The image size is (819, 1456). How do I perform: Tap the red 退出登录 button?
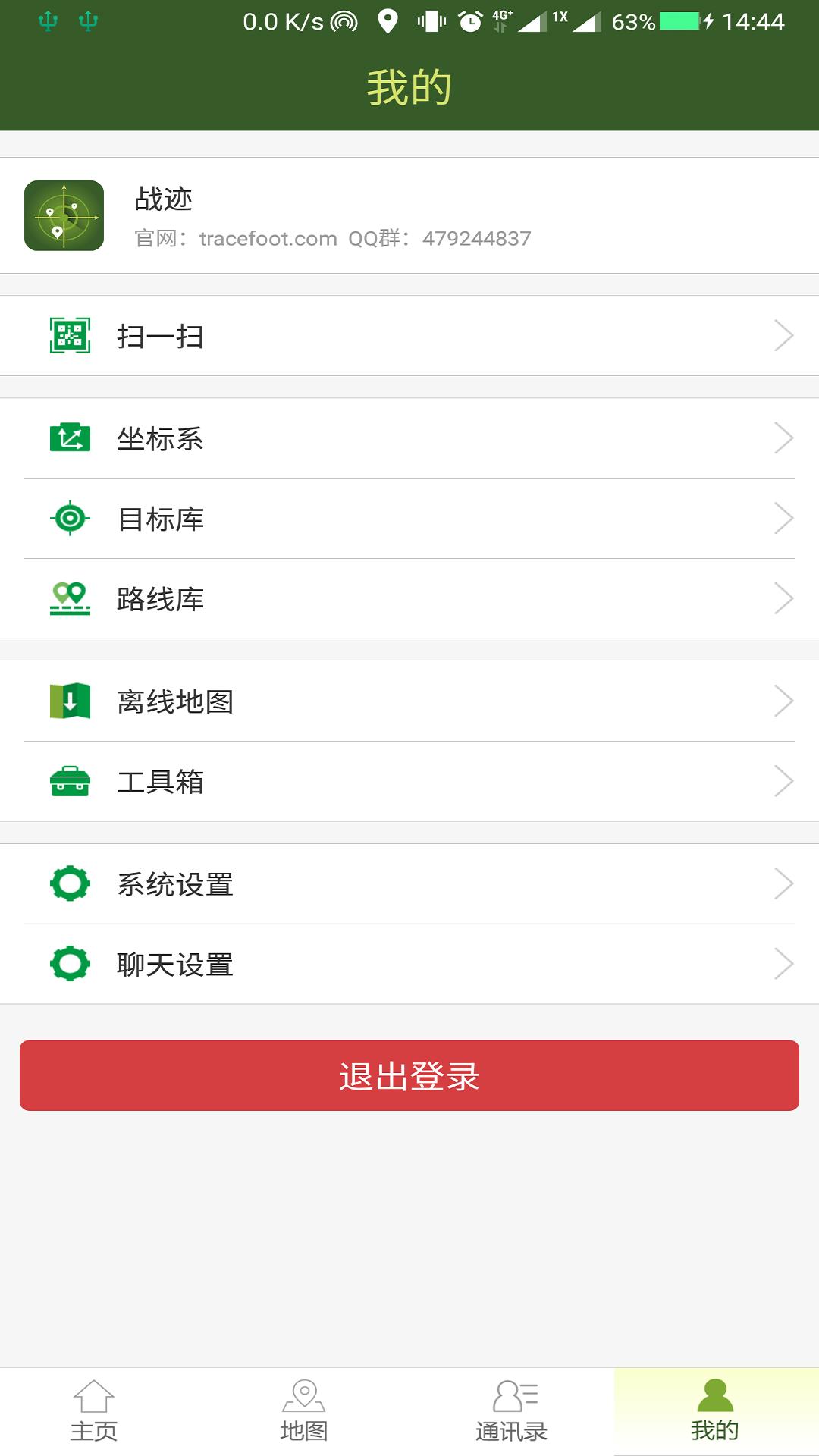point(409,1075)
